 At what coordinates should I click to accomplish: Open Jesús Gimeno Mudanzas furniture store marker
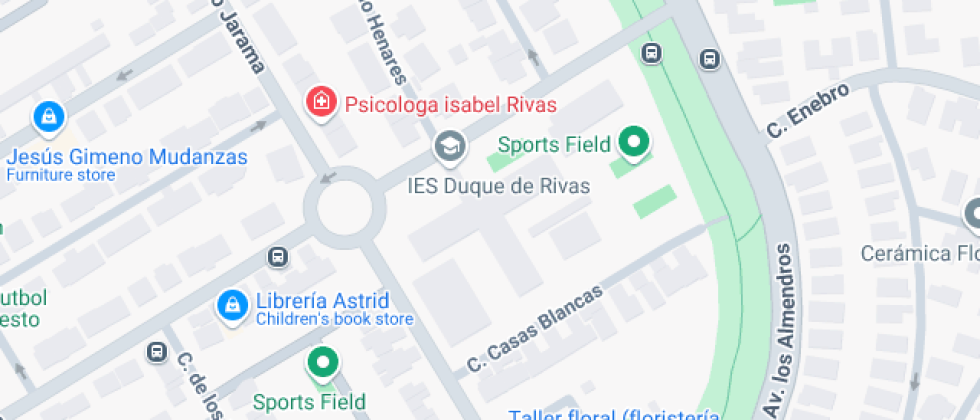[48, 117]
